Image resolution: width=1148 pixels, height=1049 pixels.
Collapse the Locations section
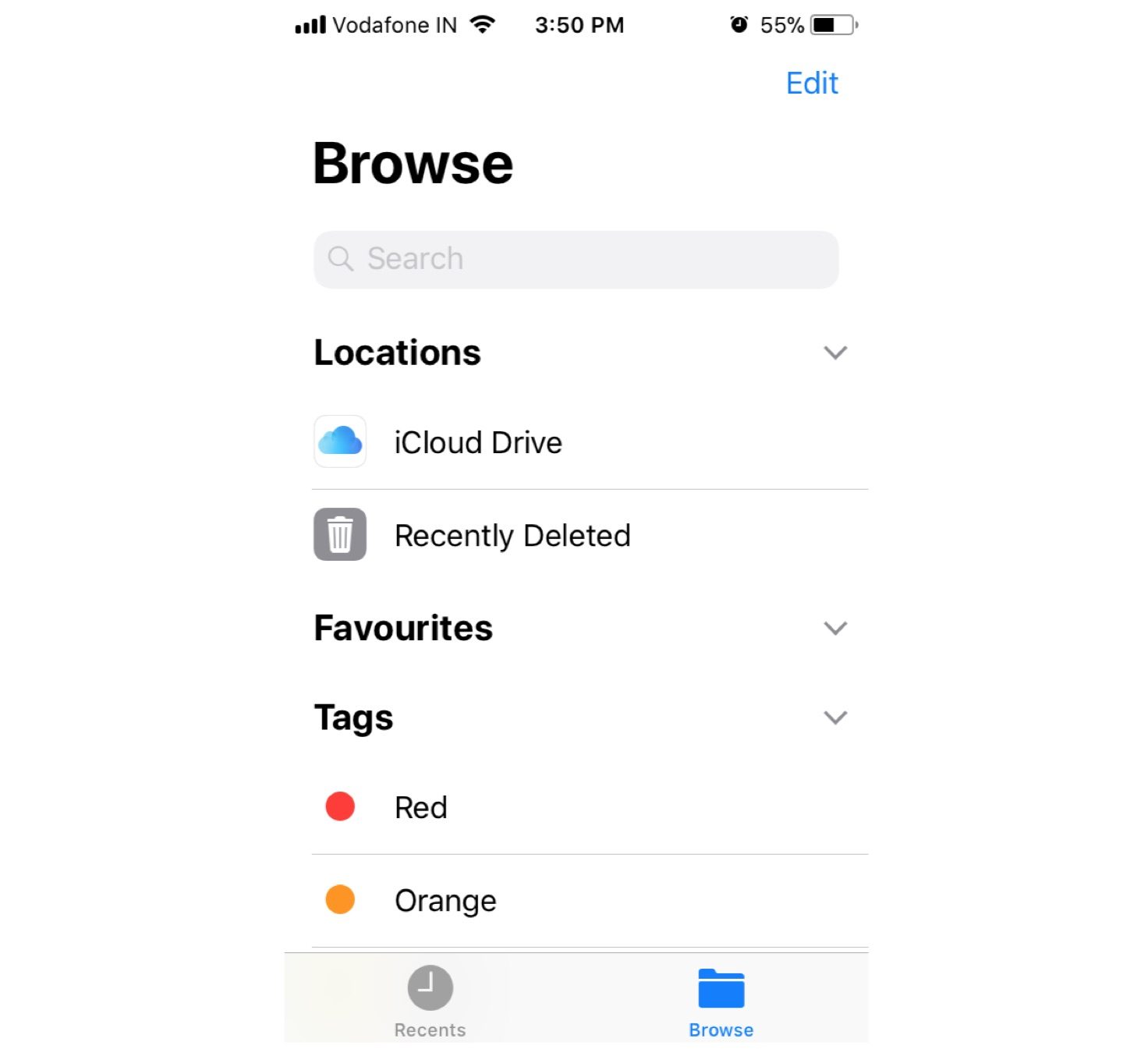[834, 353]
